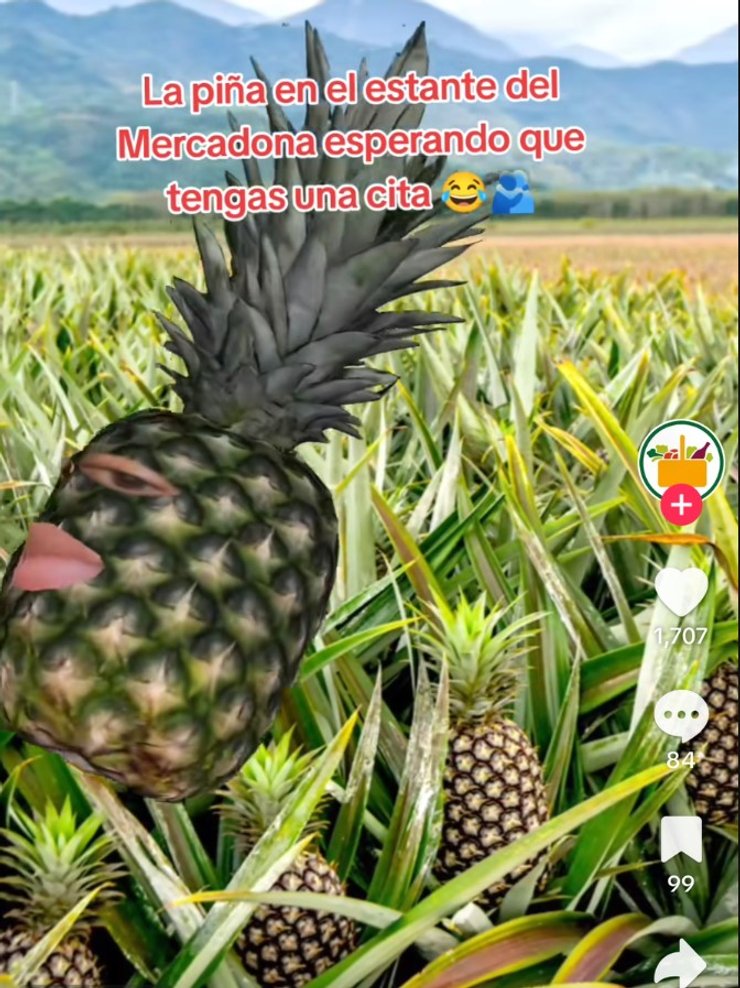
Task: Bookmark this video to favorites
Action: click(681, 840)
